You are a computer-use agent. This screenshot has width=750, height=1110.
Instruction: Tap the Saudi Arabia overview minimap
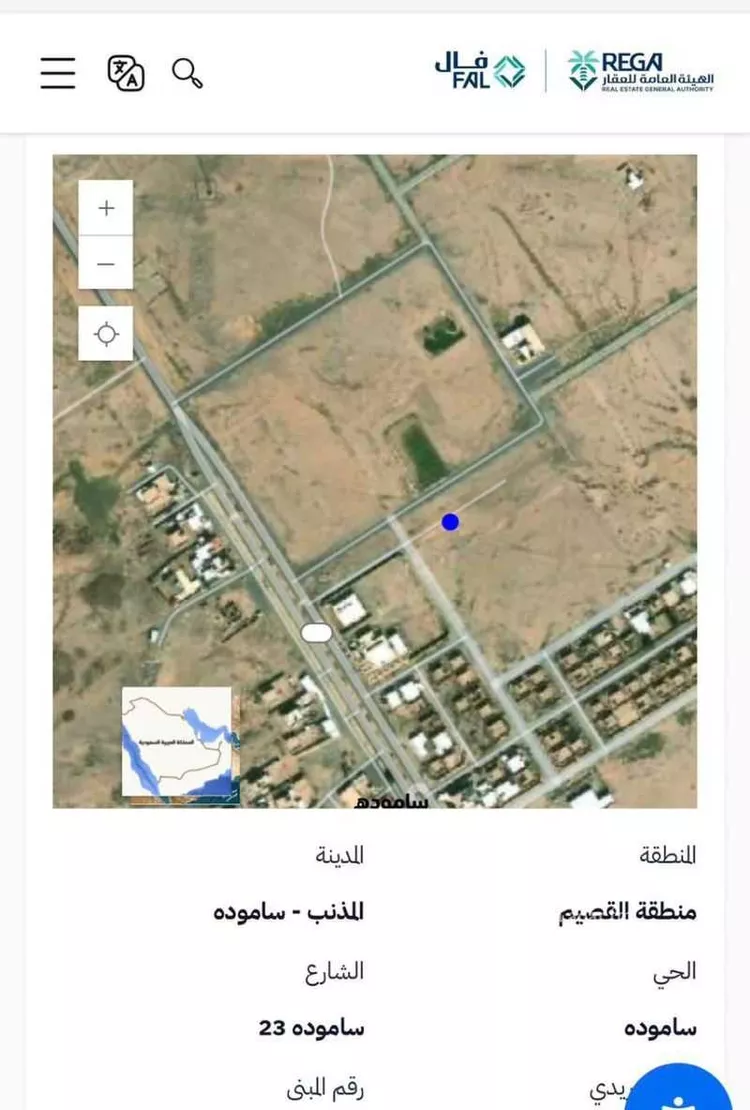pyautogui.click(x=177, y=741)
